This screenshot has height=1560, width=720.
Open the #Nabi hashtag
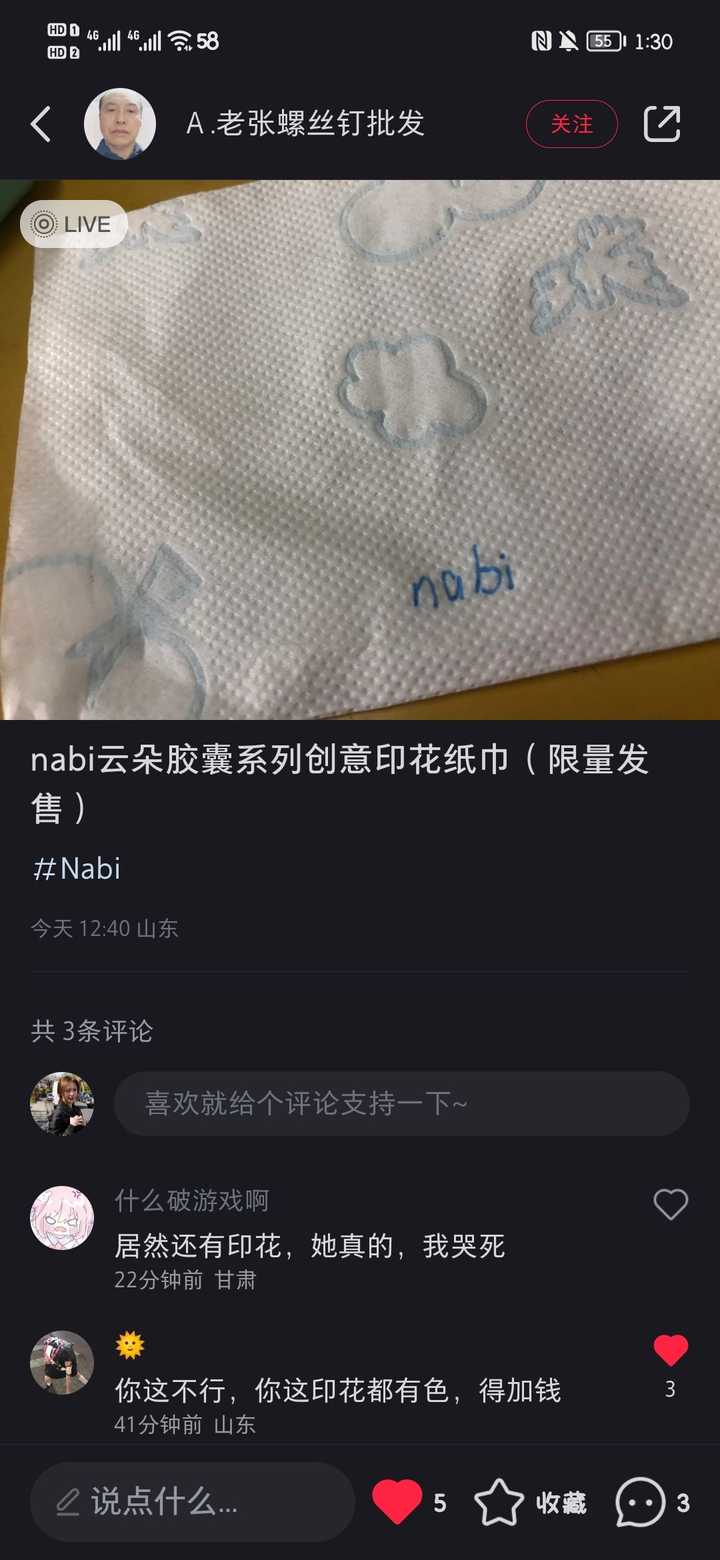(x=77, y=868)
